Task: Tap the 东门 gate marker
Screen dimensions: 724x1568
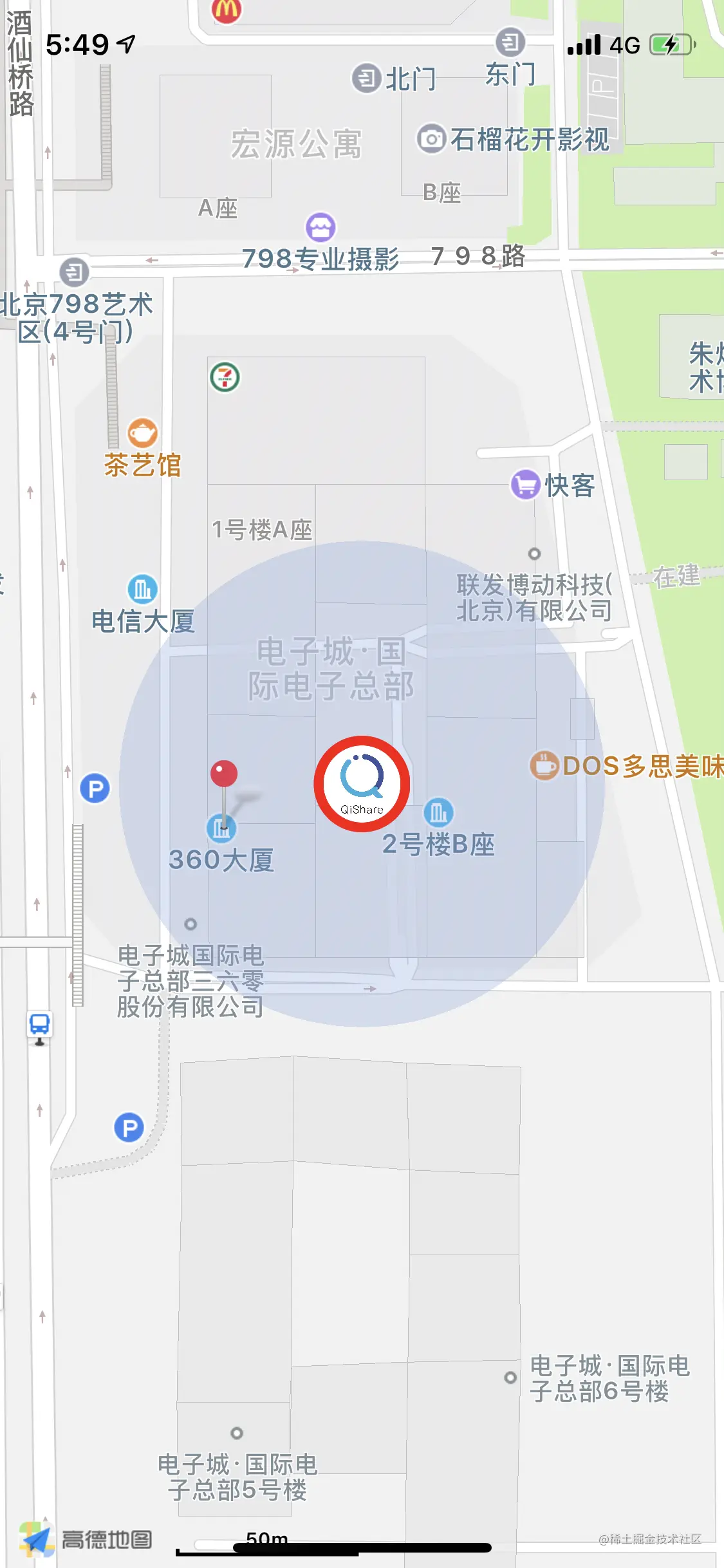Action: 510,42
